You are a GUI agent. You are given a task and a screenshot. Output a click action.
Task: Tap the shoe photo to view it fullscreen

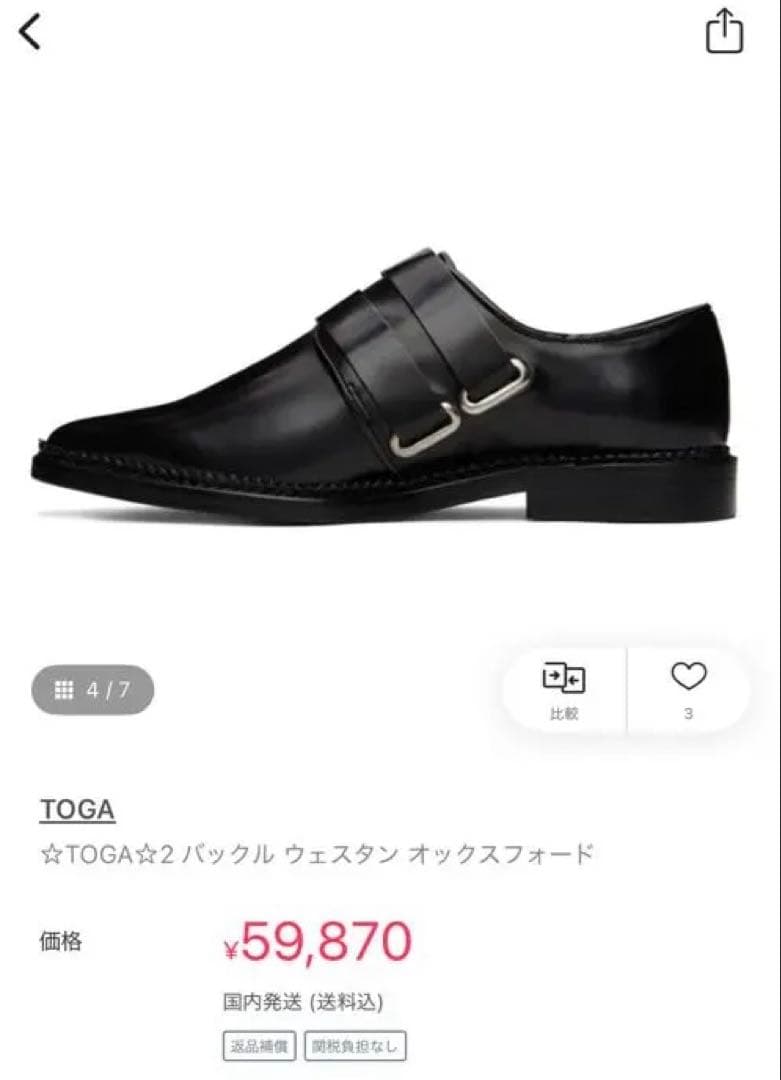[x=390, y=370]
